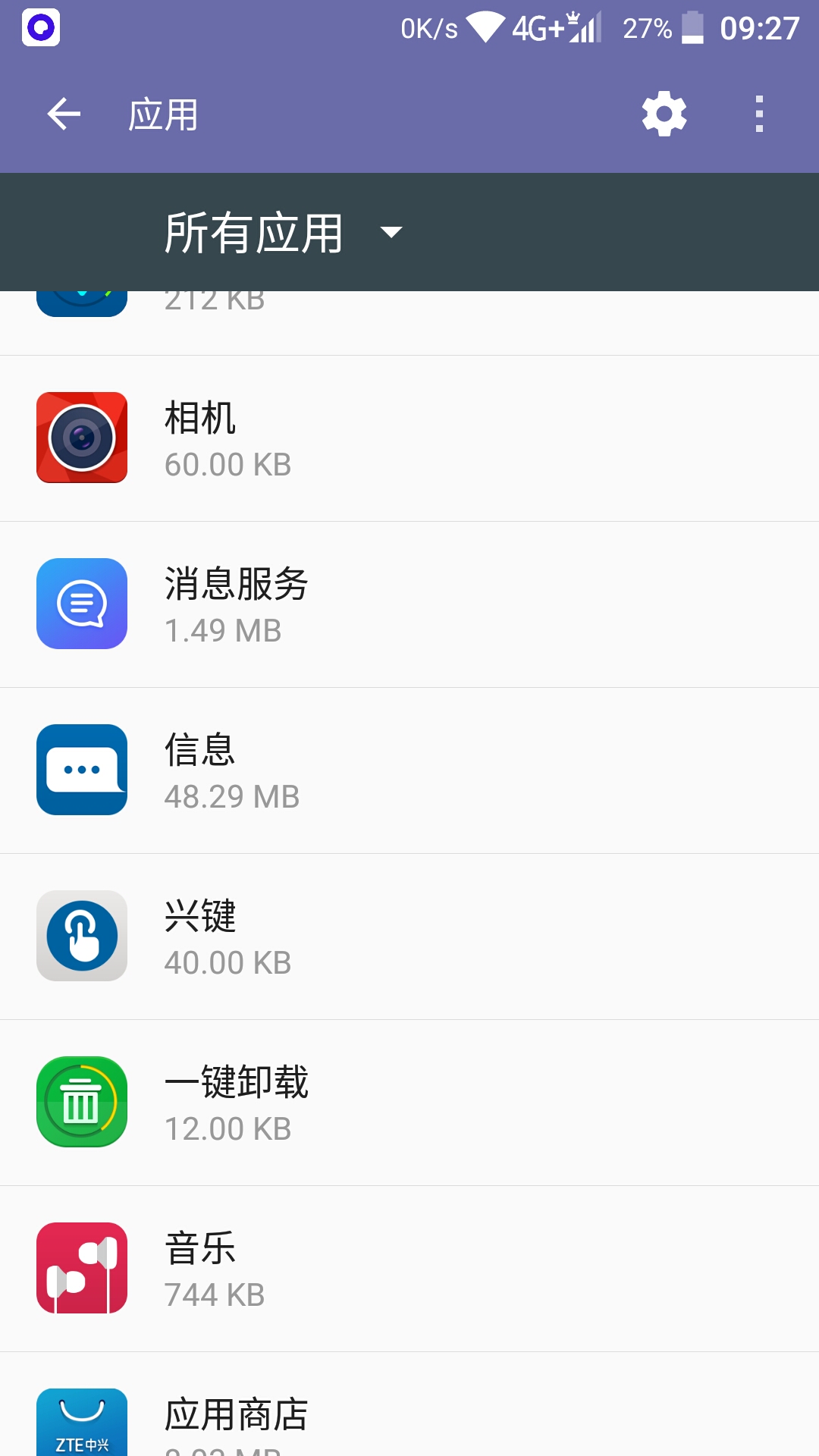Expand the 所有应用 filter dropdown
The height and width of the screenshot is (1456, 819).
[x=284, y=232]
